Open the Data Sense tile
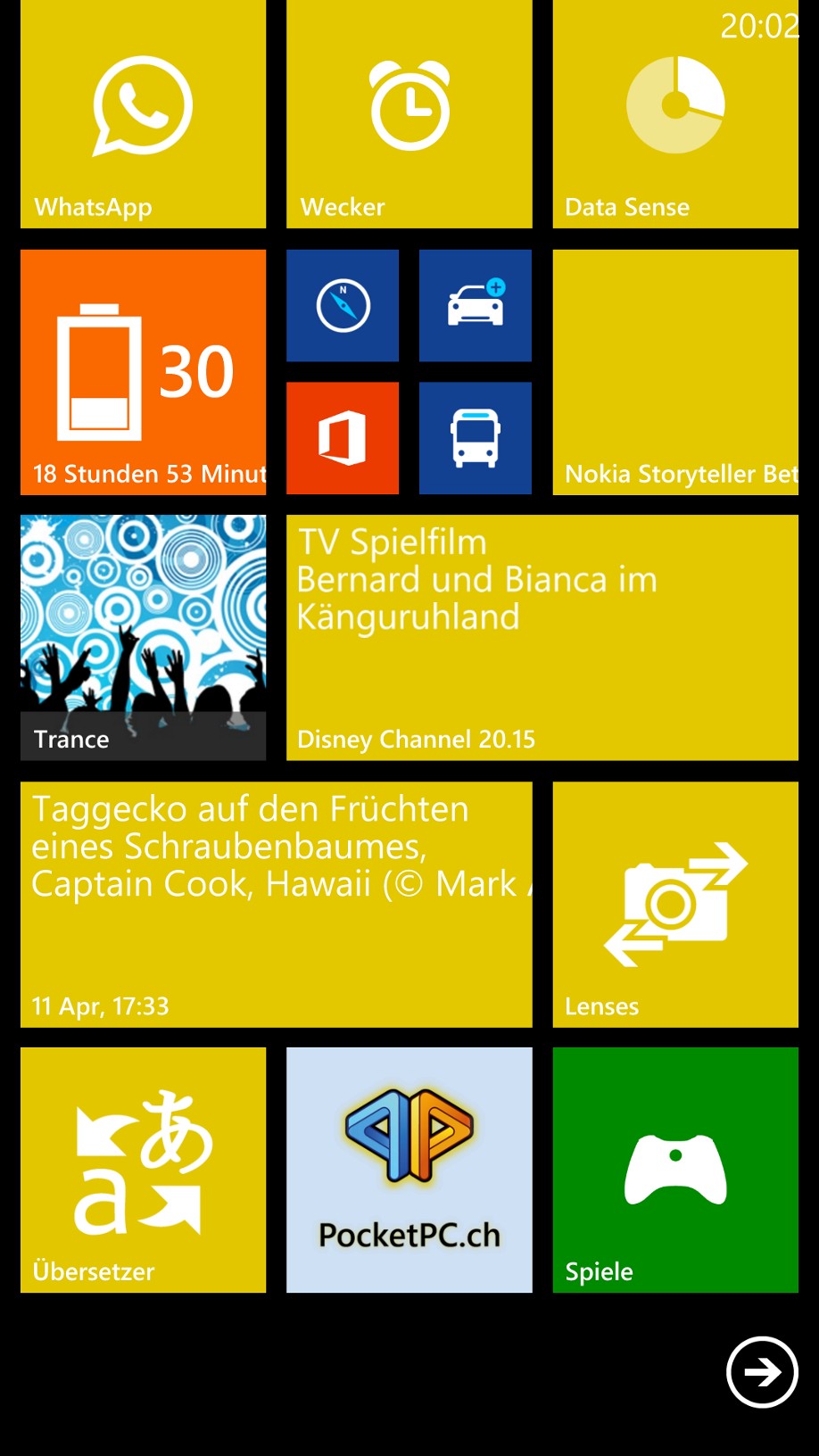Image resolution: width=819 pixels, height=1456 pixels. coord(675,114)
